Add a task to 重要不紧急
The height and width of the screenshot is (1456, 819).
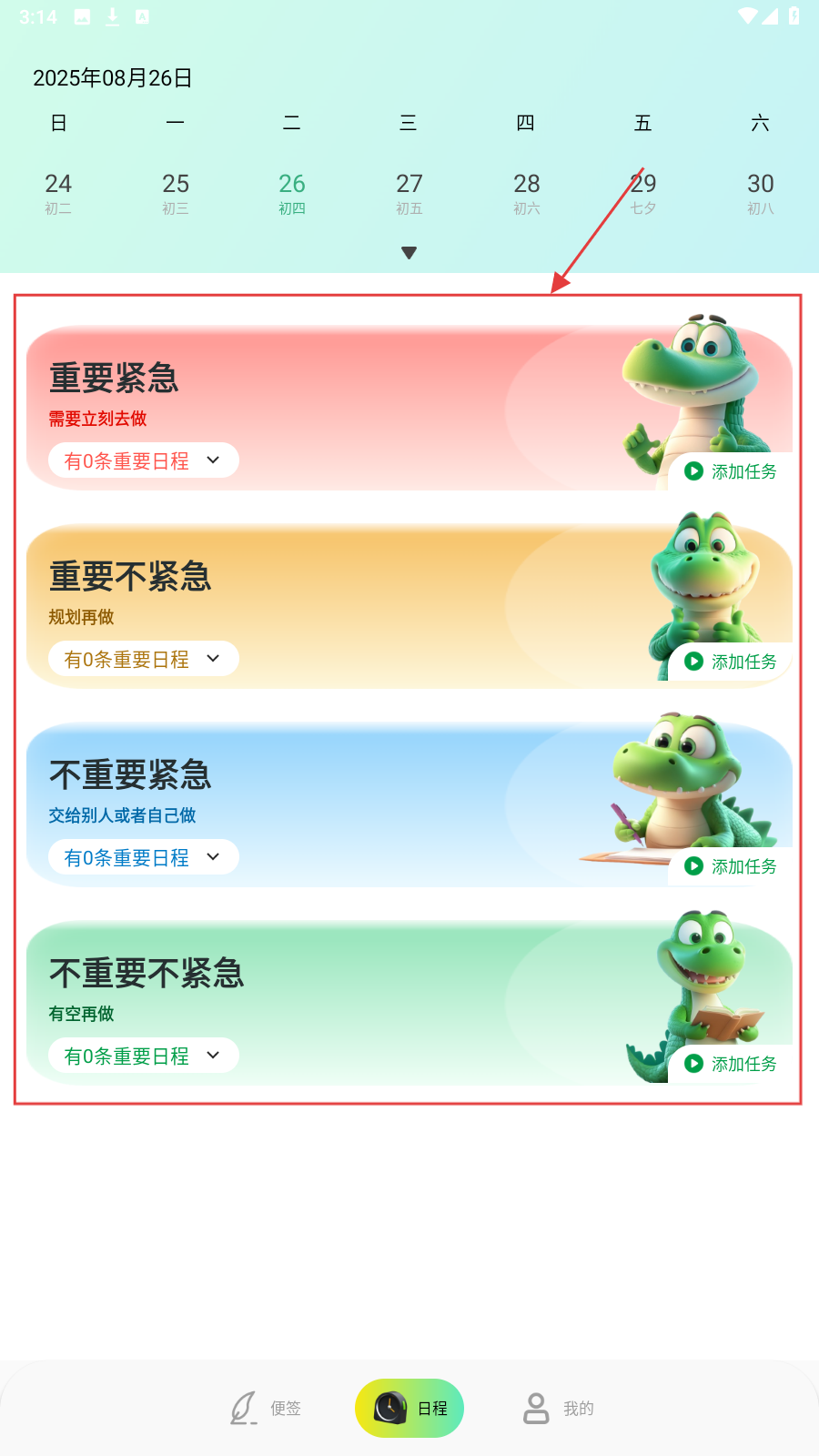731,662
